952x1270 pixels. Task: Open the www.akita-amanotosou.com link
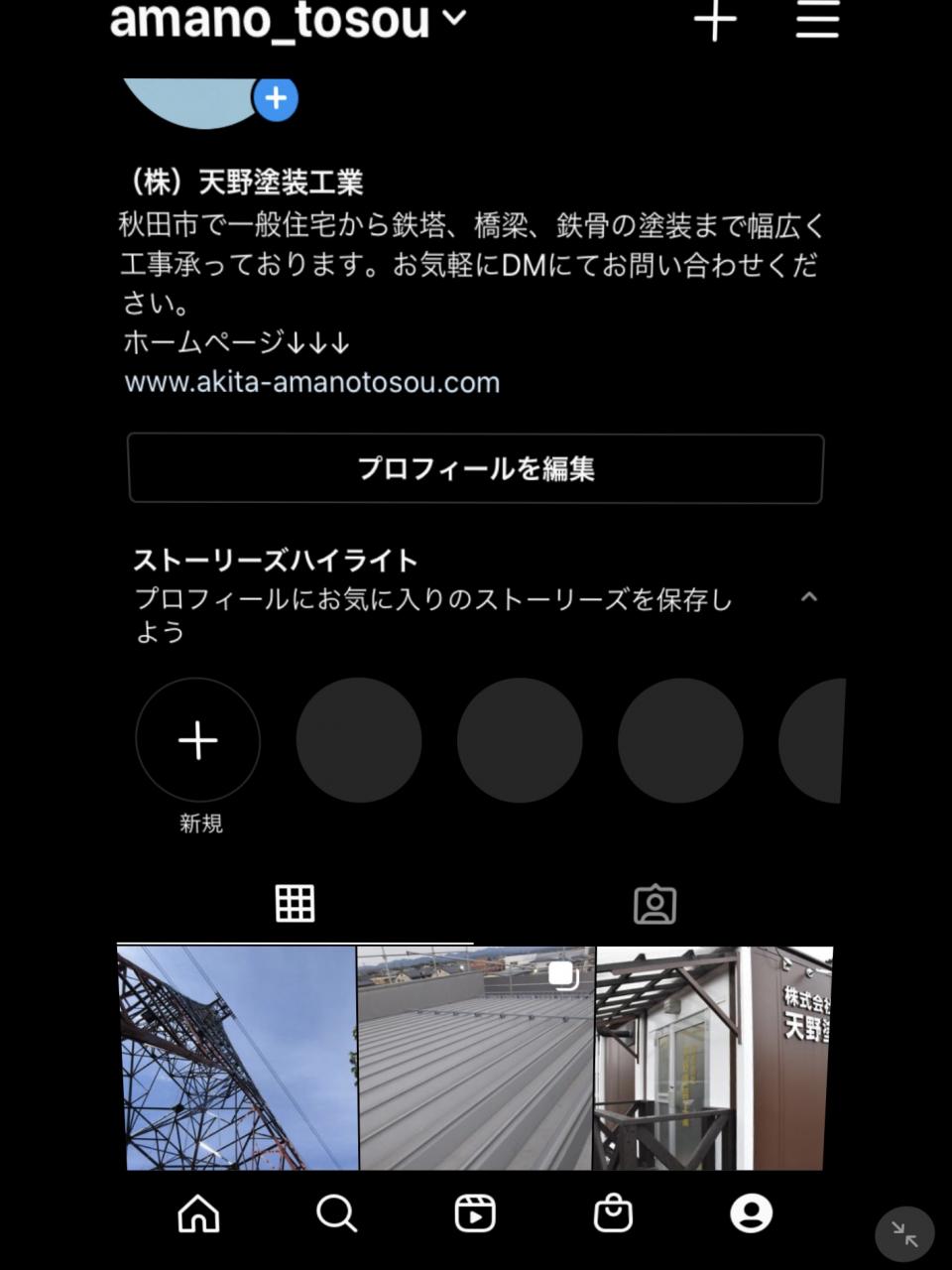(311, 382)
